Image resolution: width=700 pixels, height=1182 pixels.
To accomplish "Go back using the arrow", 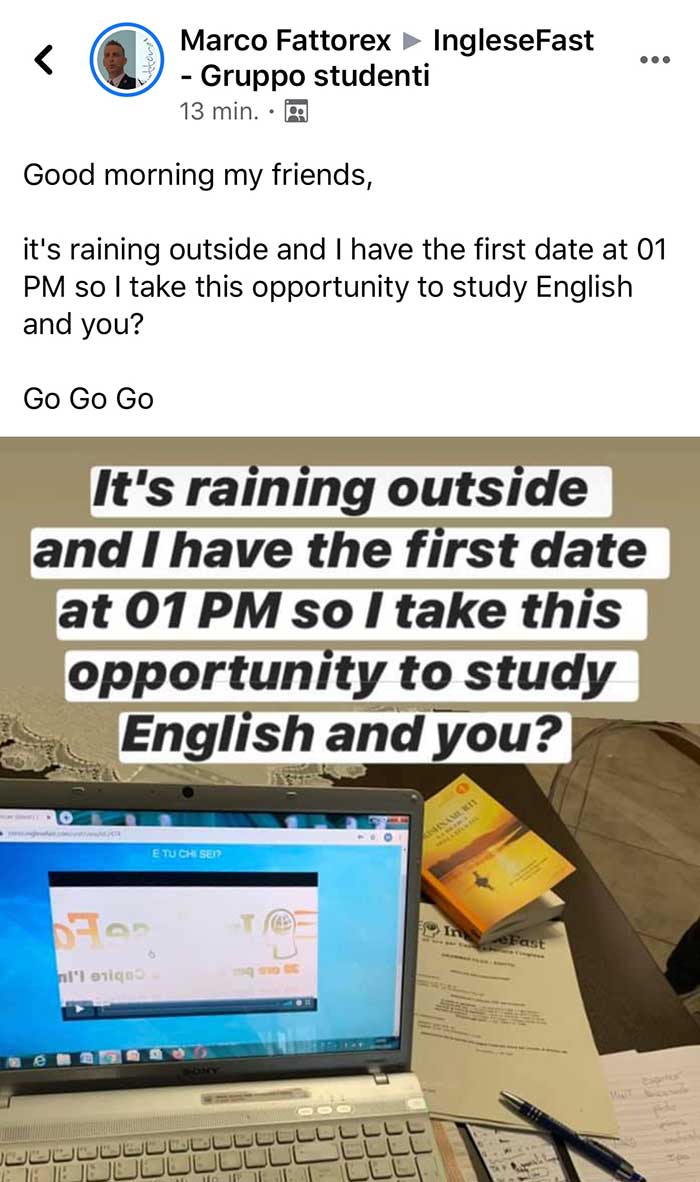I will 43,60.
